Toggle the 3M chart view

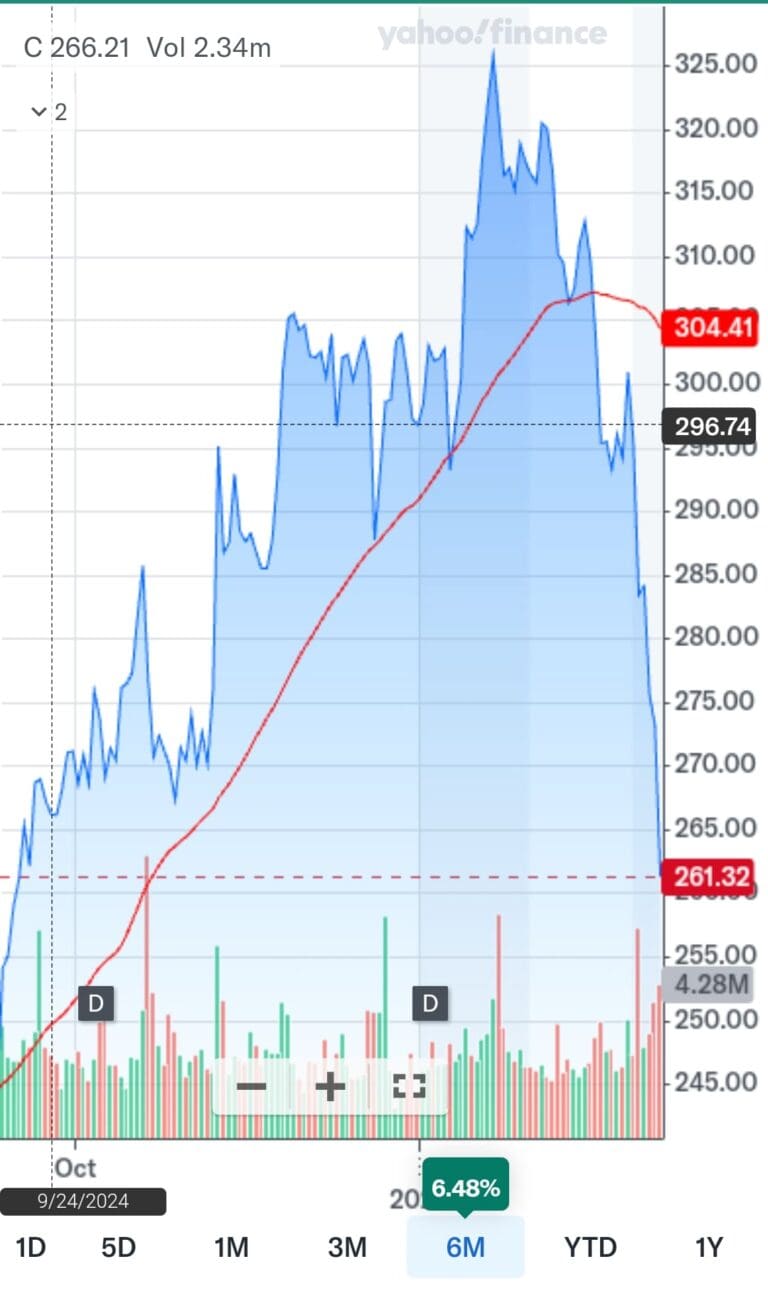click(x=347, y=1247)
